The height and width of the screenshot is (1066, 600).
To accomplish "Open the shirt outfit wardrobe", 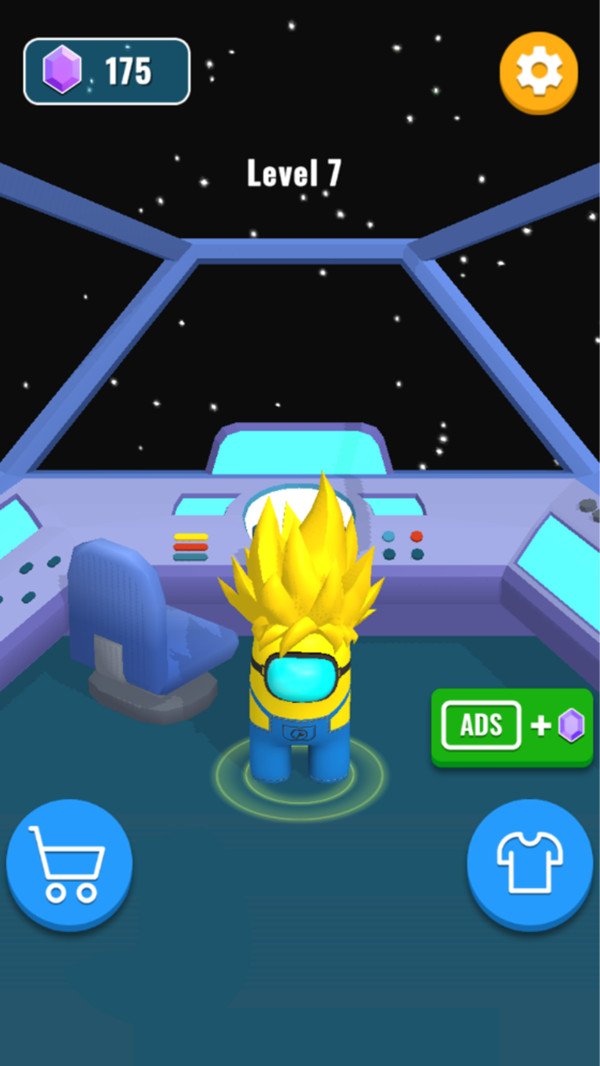I will click(529, 863).
